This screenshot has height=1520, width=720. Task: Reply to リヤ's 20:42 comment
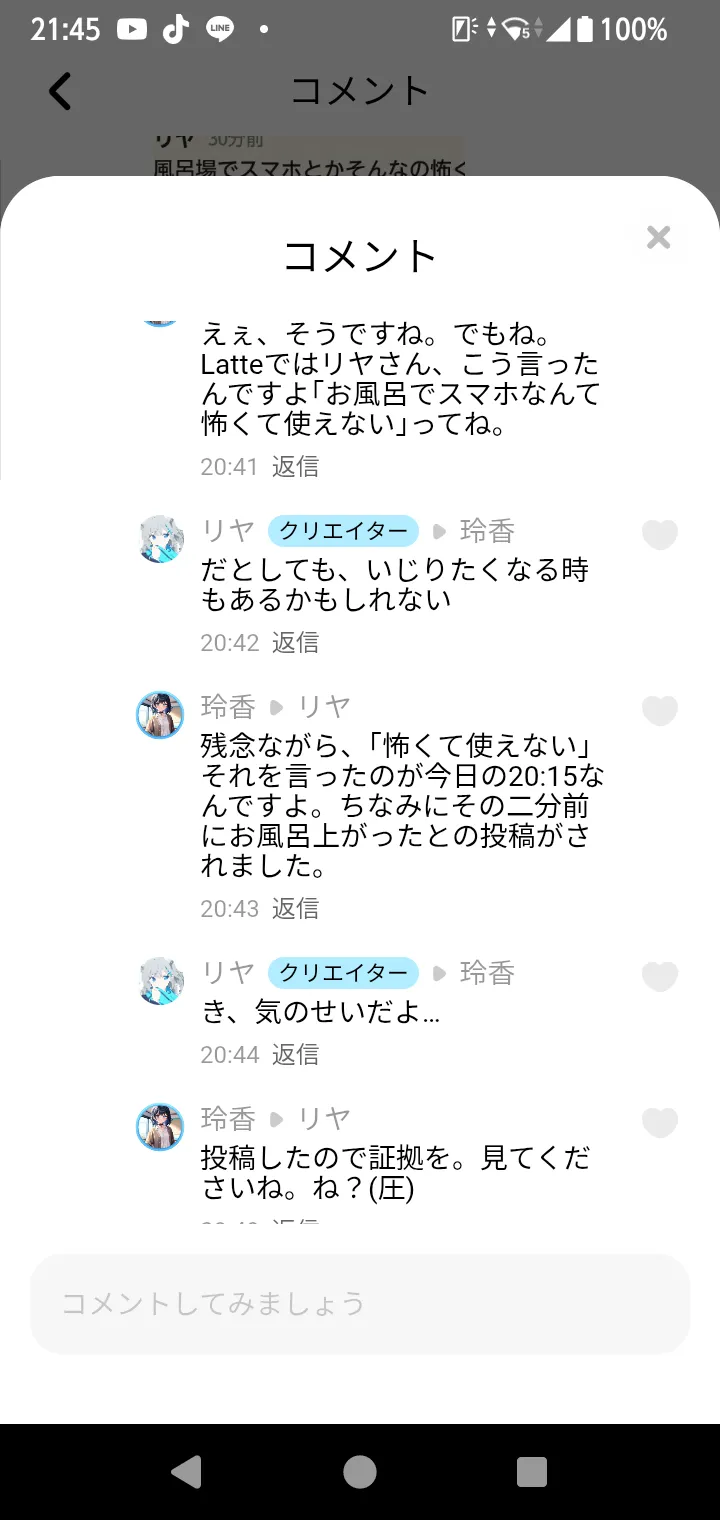(296, 642)
